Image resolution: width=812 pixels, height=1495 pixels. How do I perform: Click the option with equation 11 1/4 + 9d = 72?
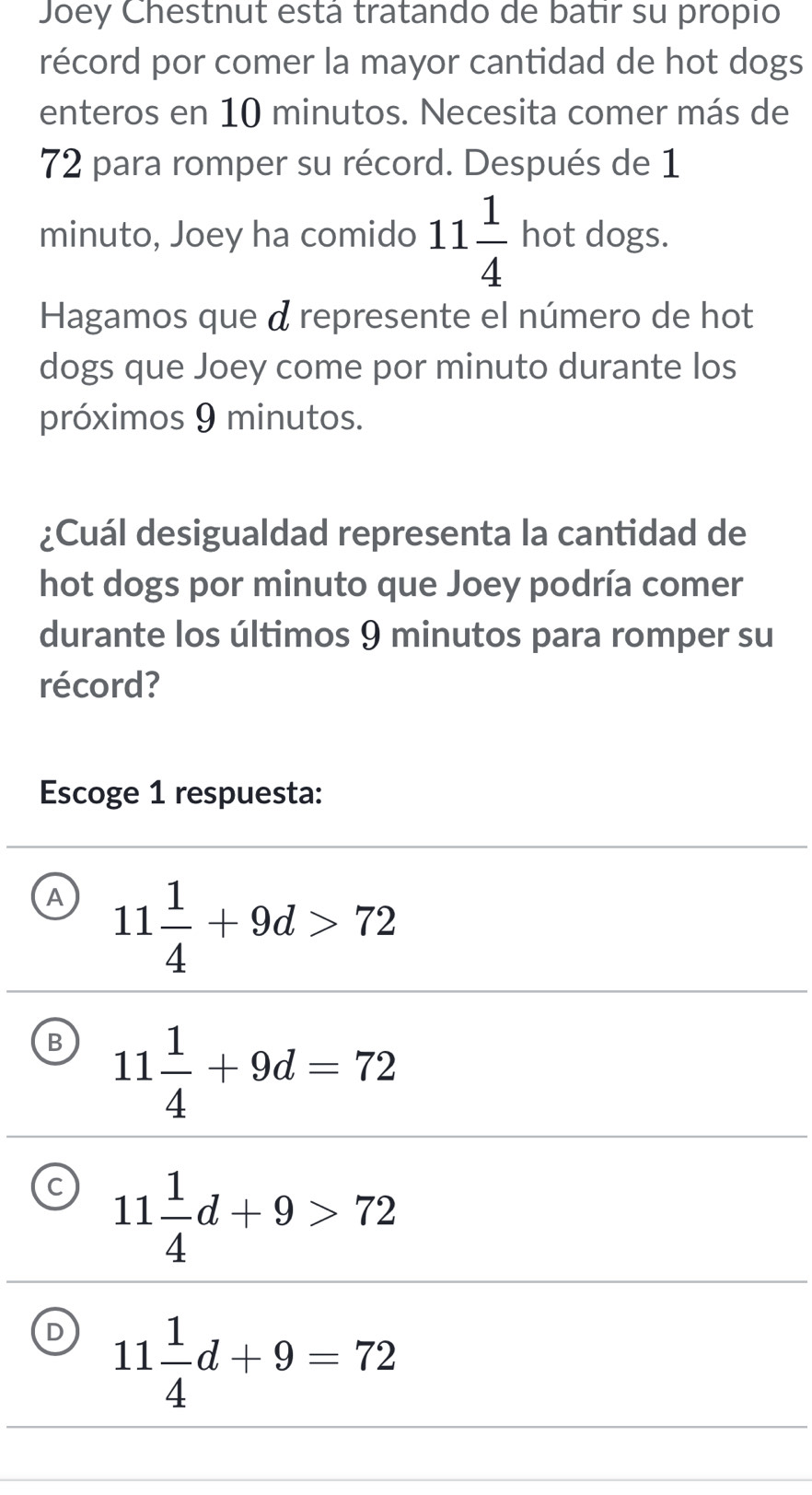(255, 1067)
